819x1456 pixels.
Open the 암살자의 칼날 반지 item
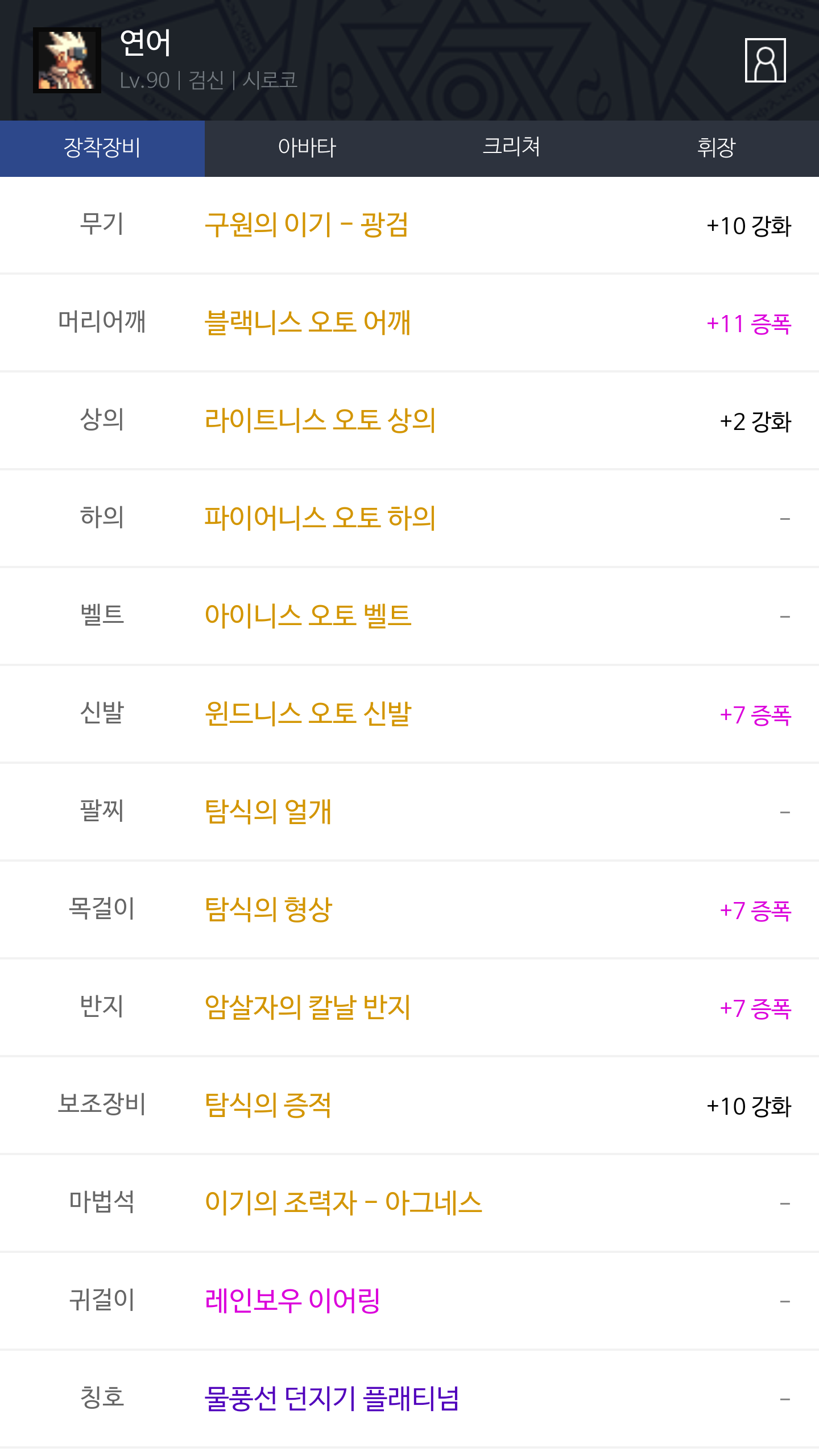(x=308, y=1008)
